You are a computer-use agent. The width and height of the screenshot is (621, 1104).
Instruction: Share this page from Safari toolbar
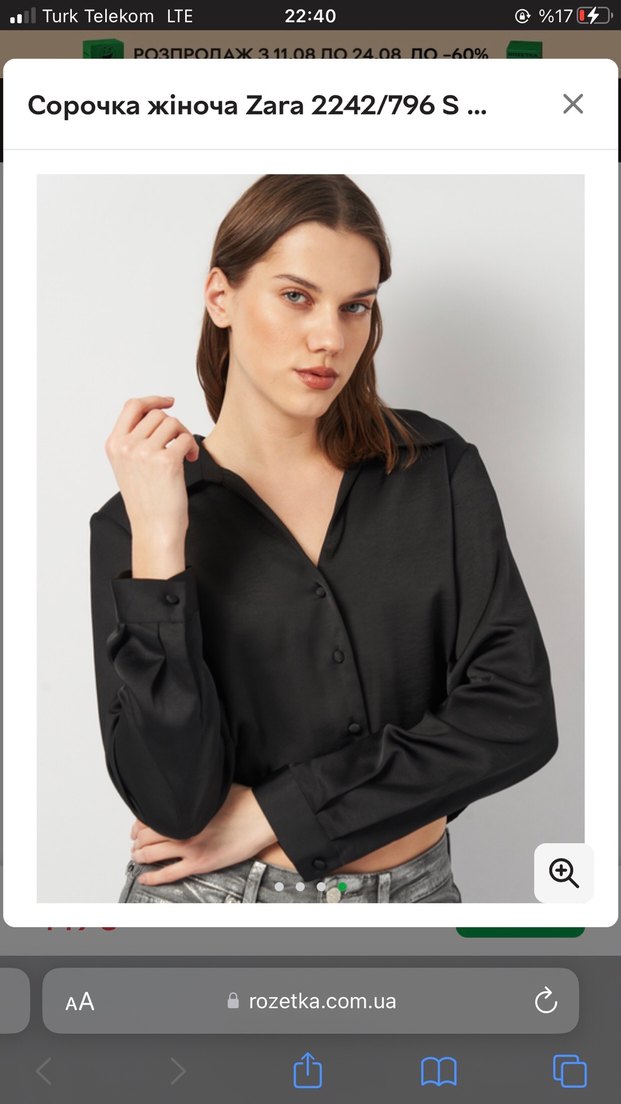click(x=308, y=1071)
